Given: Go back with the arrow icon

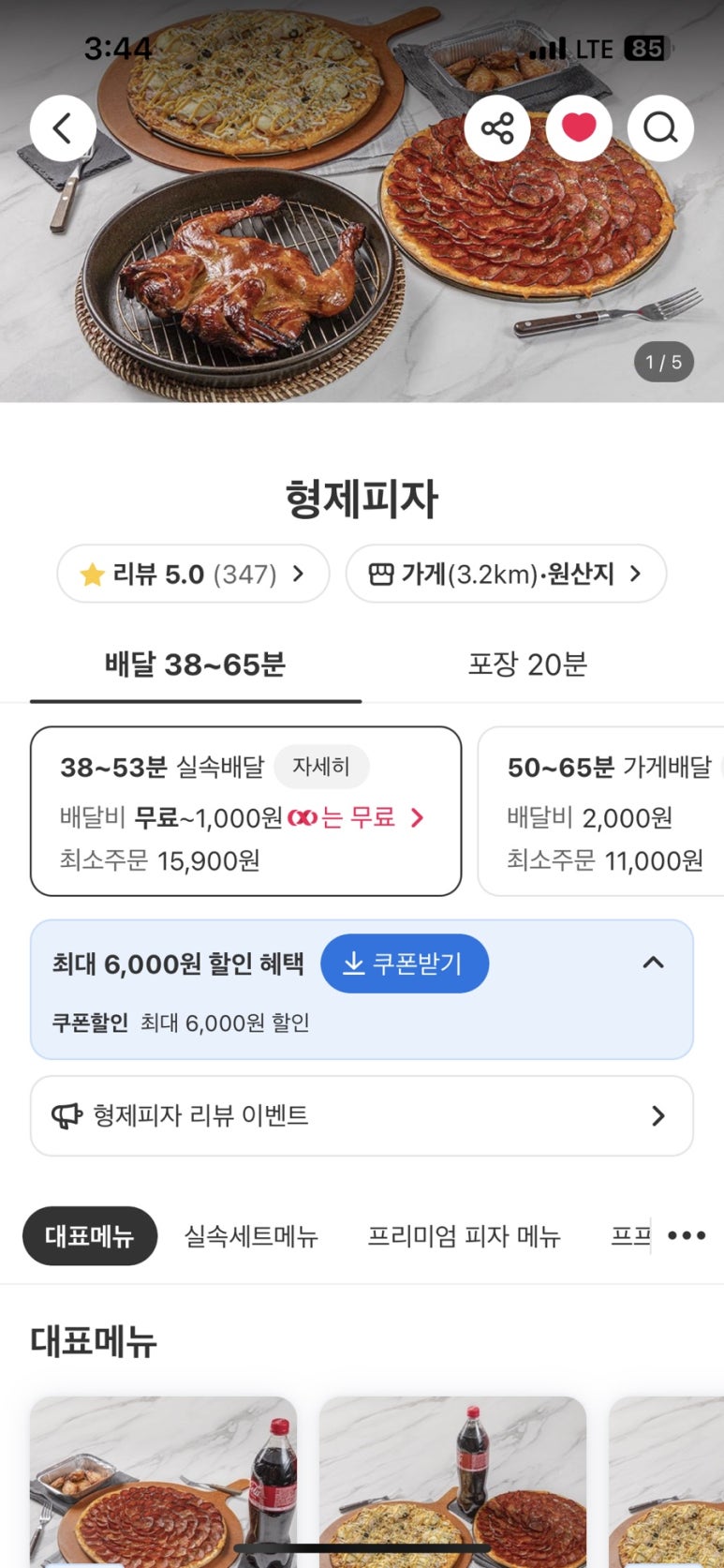Looking at the screenshot, I should (63, 128).
